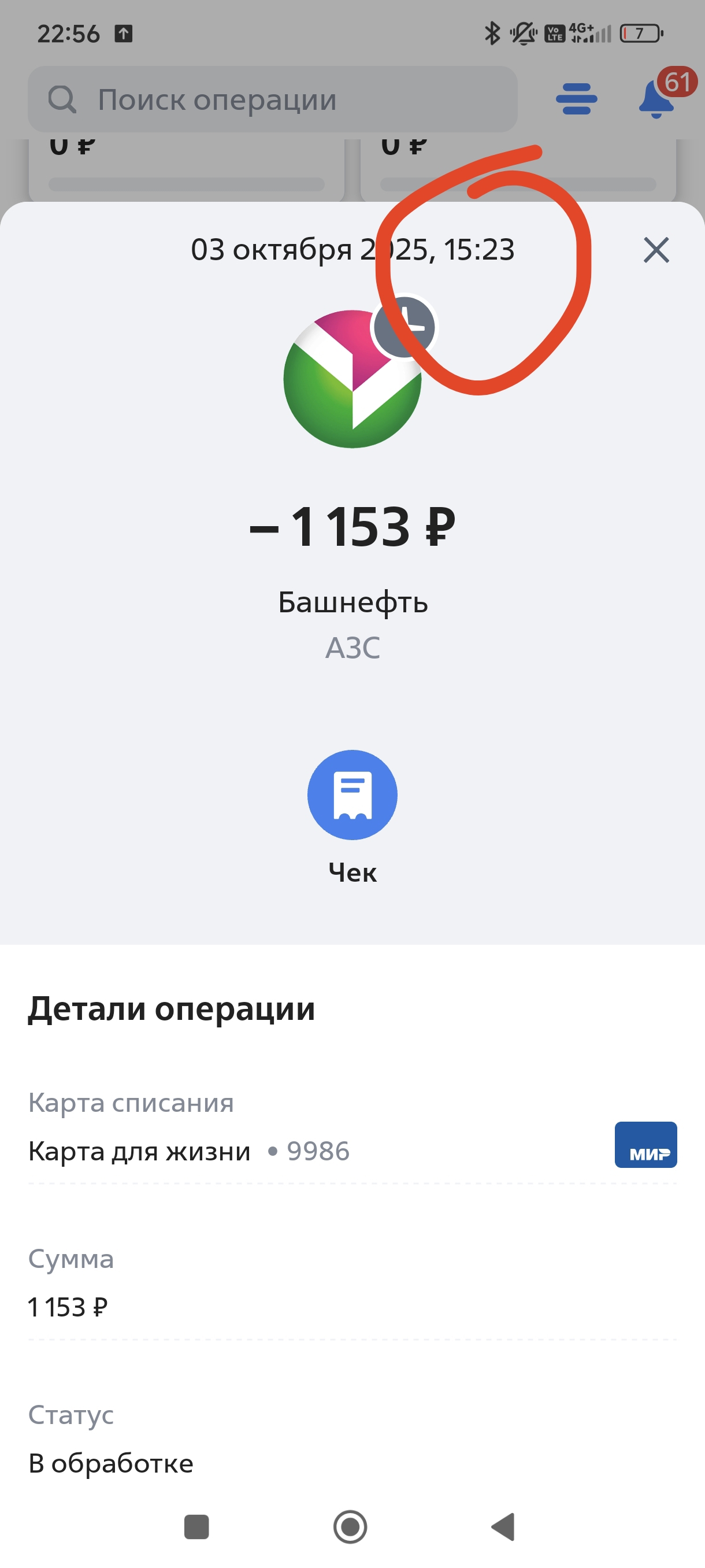
Task: Open the Чек receipt button
Action: (352, 795)
